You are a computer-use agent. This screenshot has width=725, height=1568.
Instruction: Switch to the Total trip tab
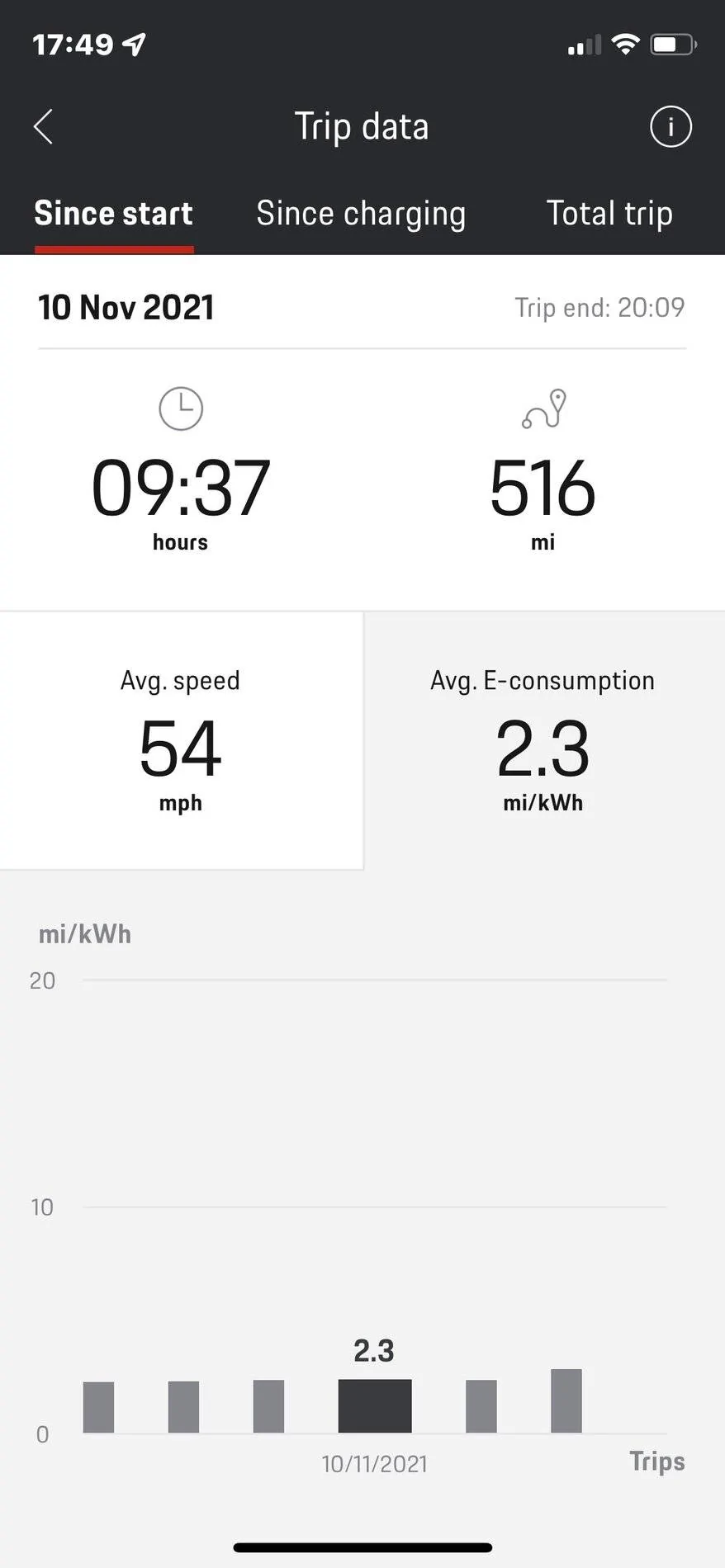pos(609,214)
